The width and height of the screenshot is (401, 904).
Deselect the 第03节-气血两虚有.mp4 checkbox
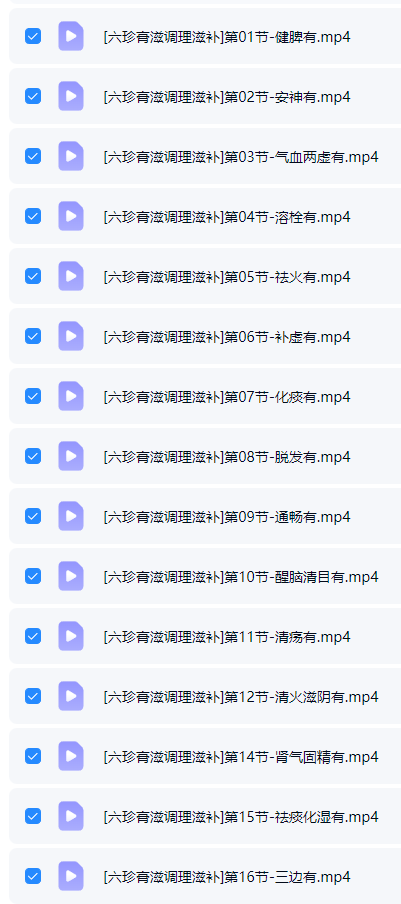(x=33, y=156)
